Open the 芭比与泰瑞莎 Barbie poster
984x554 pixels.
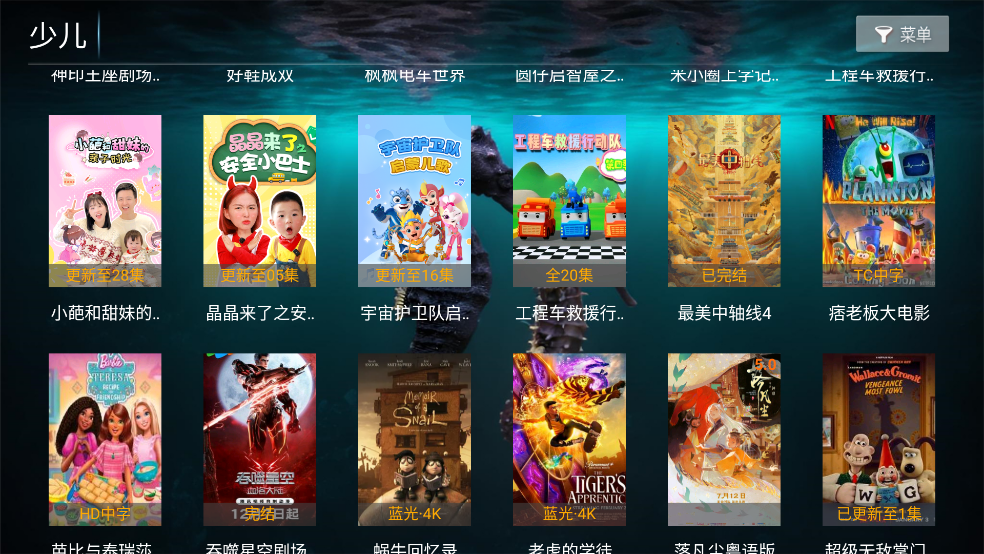pyautogui.click(x=105, y=439)
